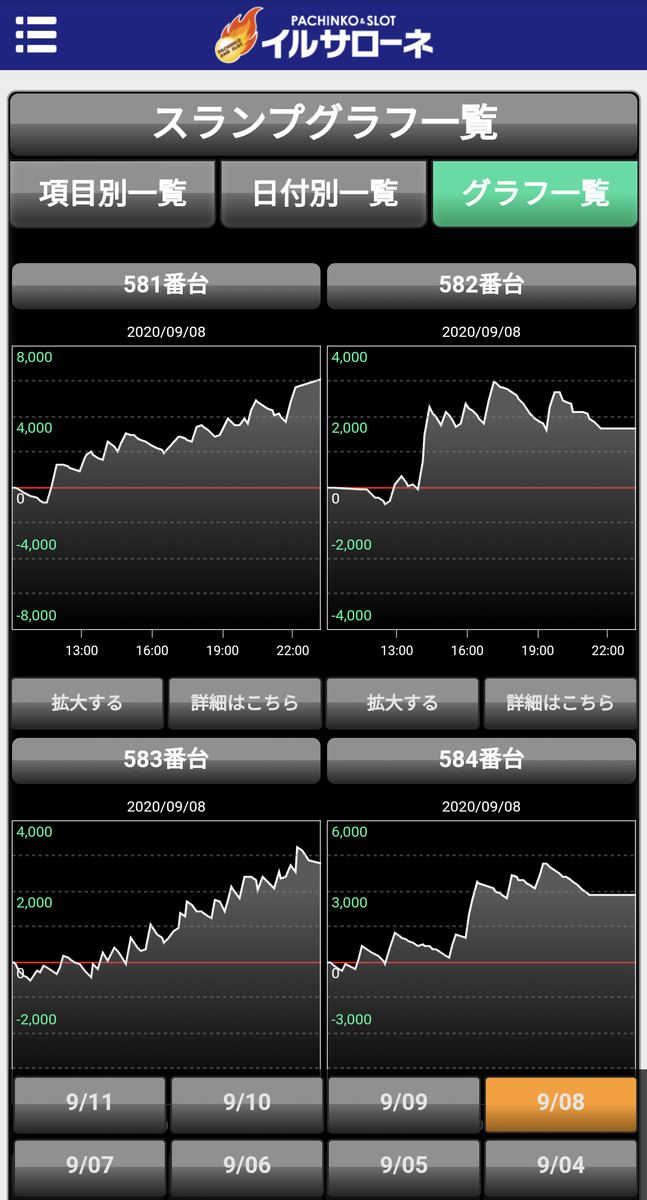Viewport: 647px width, 1200px height.
Task: Open the 582番台 machine header
Action: [482, 286]
